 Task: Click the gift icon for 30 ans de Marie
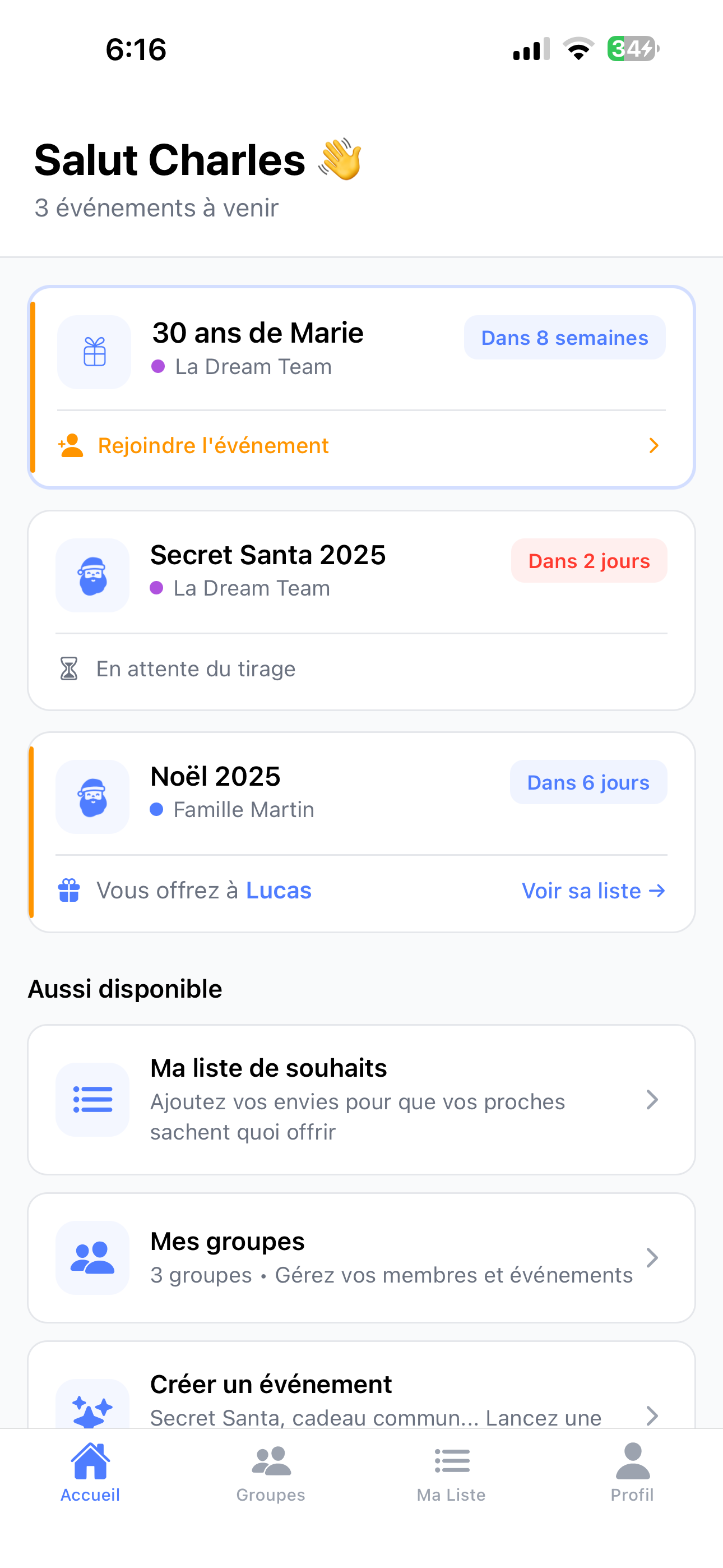(x=94, y=352)
